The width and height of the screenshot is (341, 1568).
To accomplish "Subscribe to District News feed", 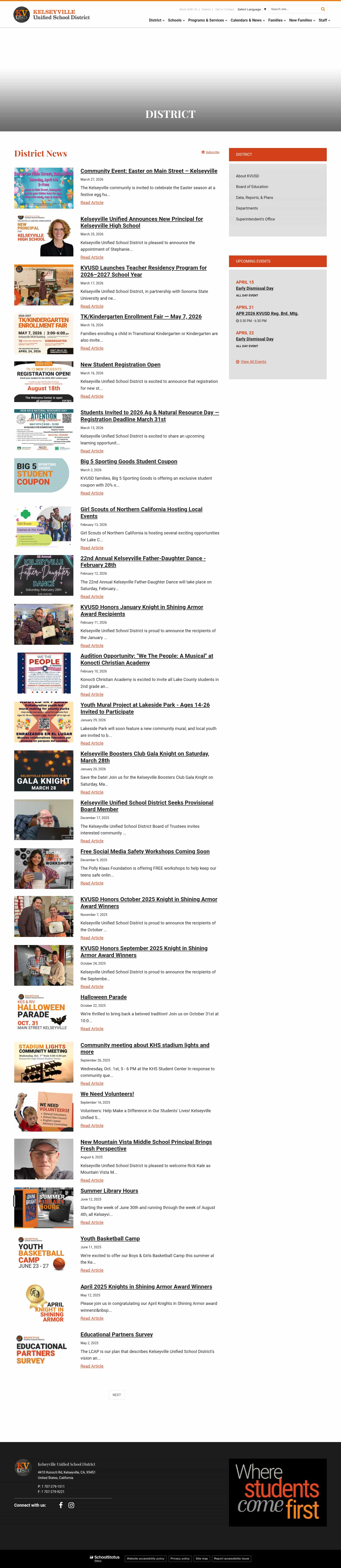I will point(211,152).
